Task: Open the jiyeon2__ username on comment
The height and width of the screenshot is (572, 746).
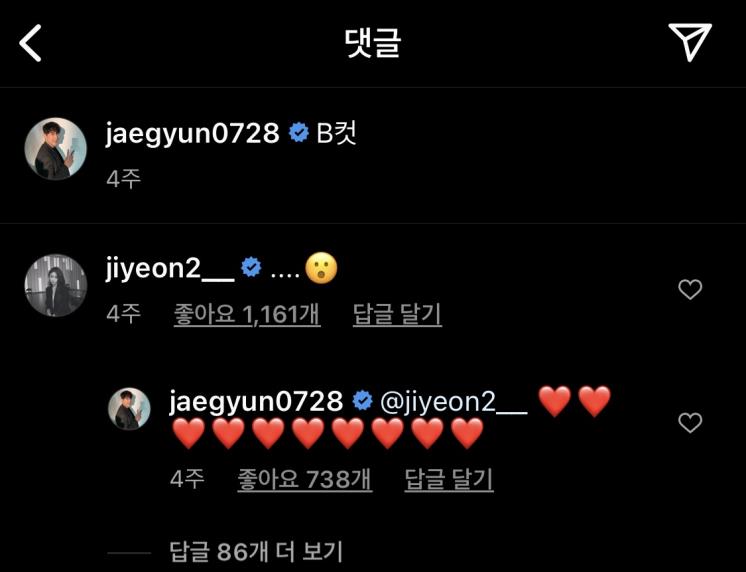Action: 169,267
